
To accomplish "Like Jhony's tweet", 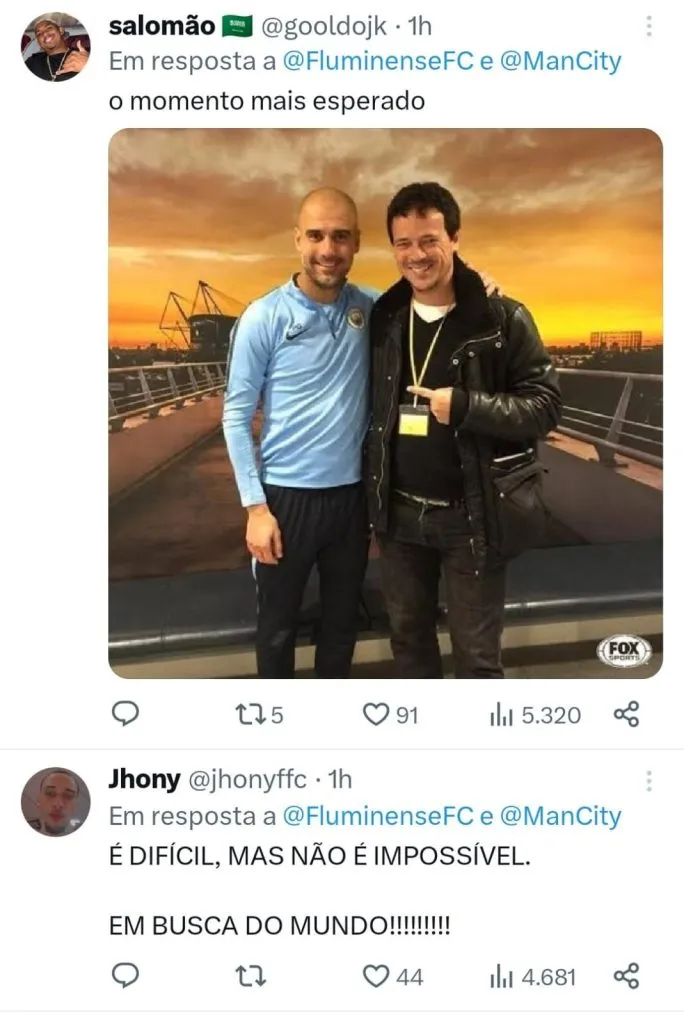I will pyautogui.click(x=374, y=976).
